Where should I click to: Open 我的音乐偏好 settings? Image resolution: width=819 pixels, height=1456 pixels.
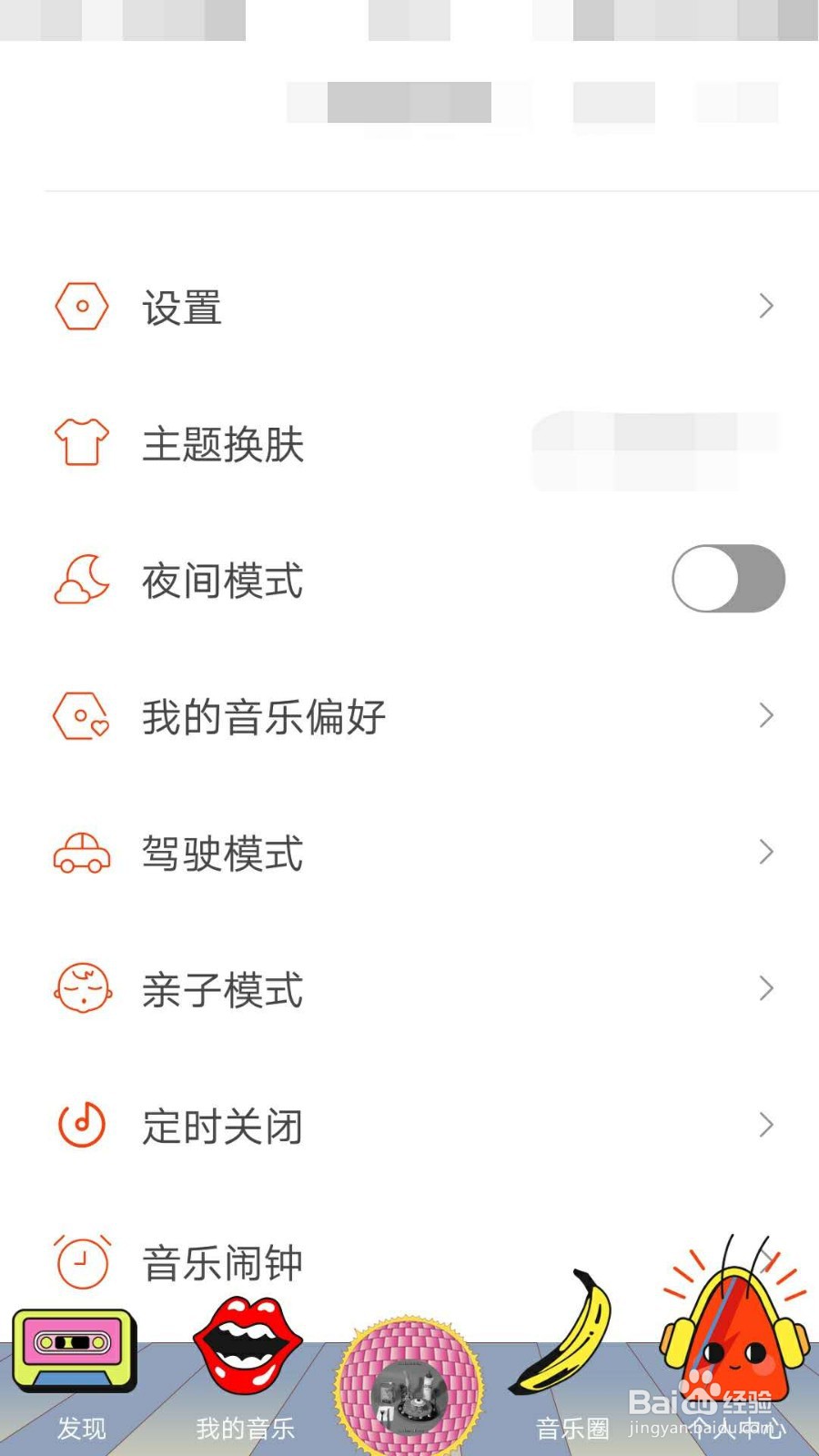point(765,716)
